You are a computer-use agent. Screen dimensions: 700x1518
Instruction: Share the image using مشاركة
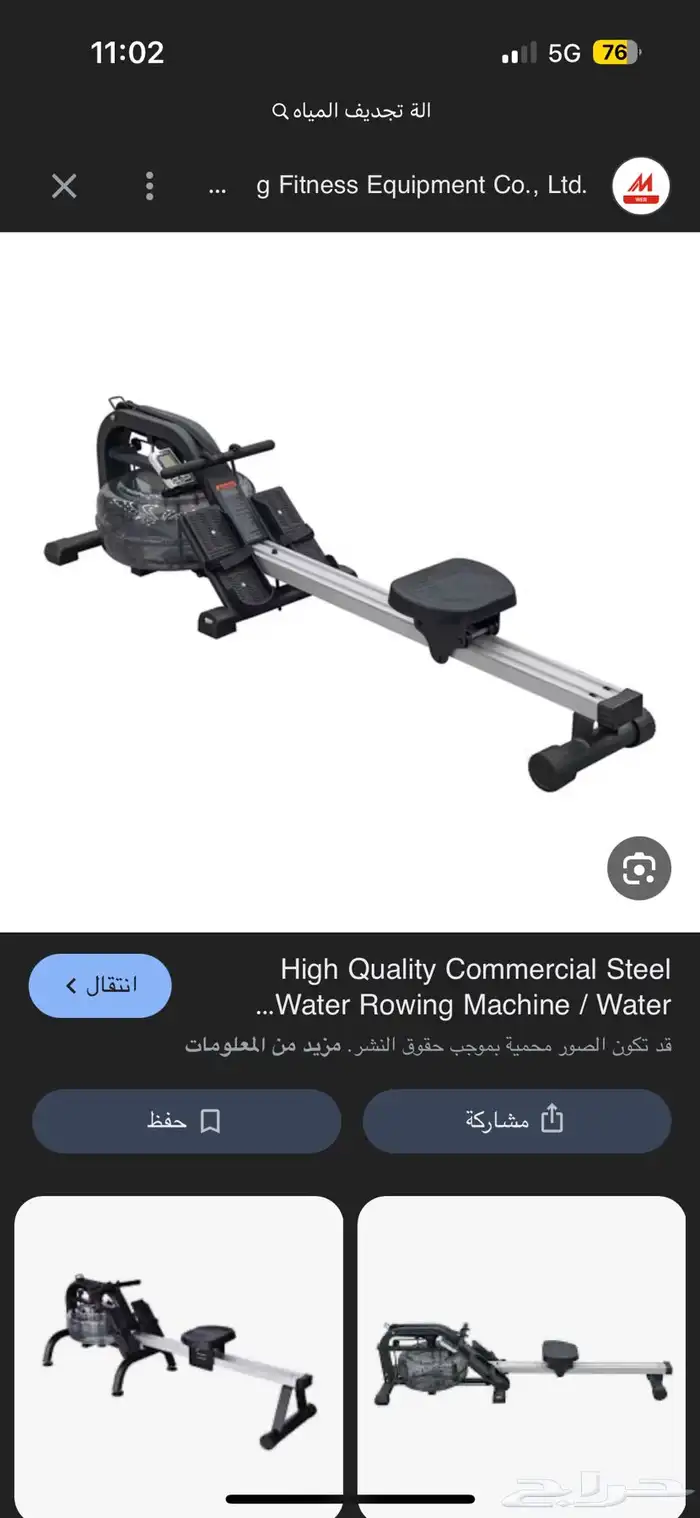(516, 1121)
